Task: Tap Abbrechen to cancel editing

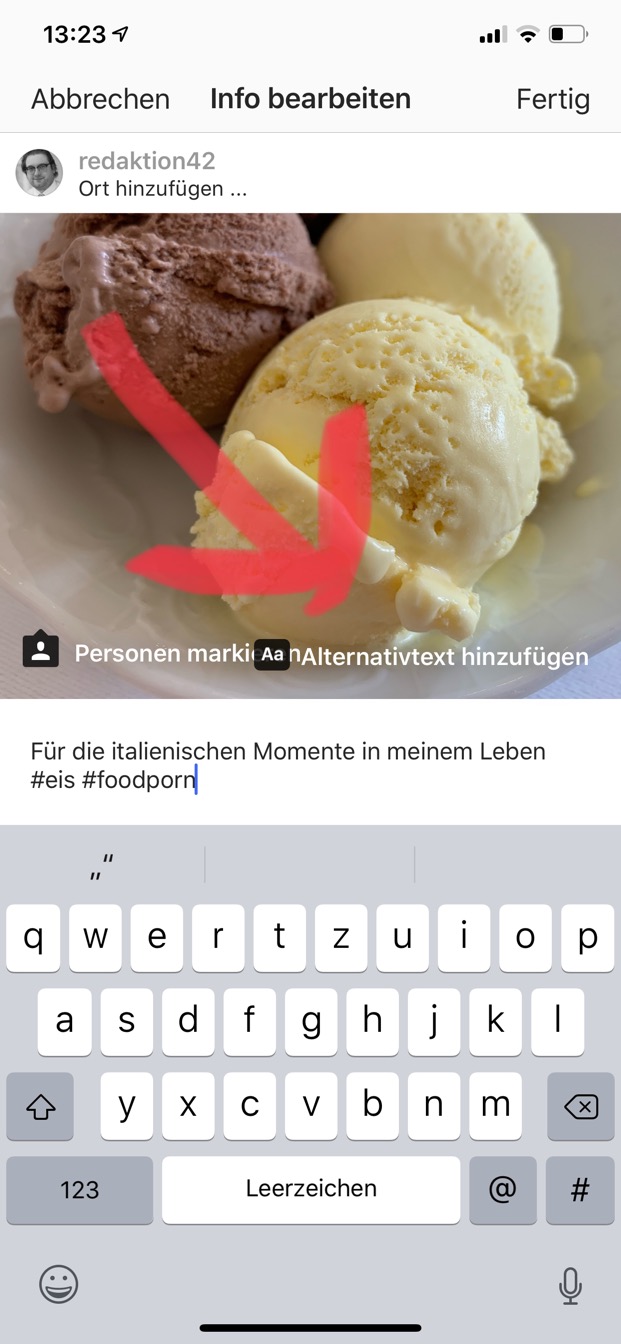Action: tap(100, 100)
